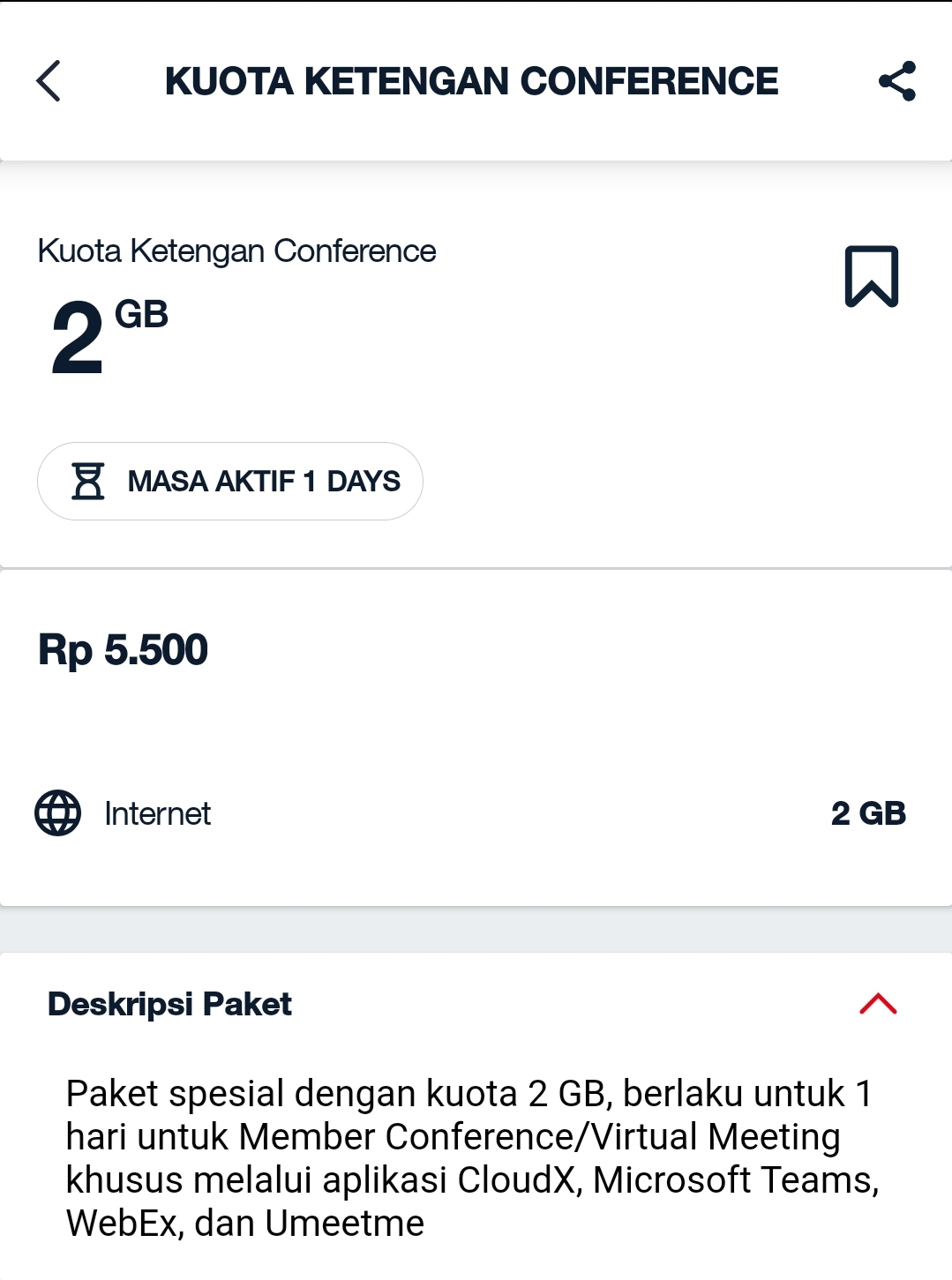Image resolution: width=952 pixels, height=1280 pixels.
Task: Tap the Internet label text
Action: (158, 812)
